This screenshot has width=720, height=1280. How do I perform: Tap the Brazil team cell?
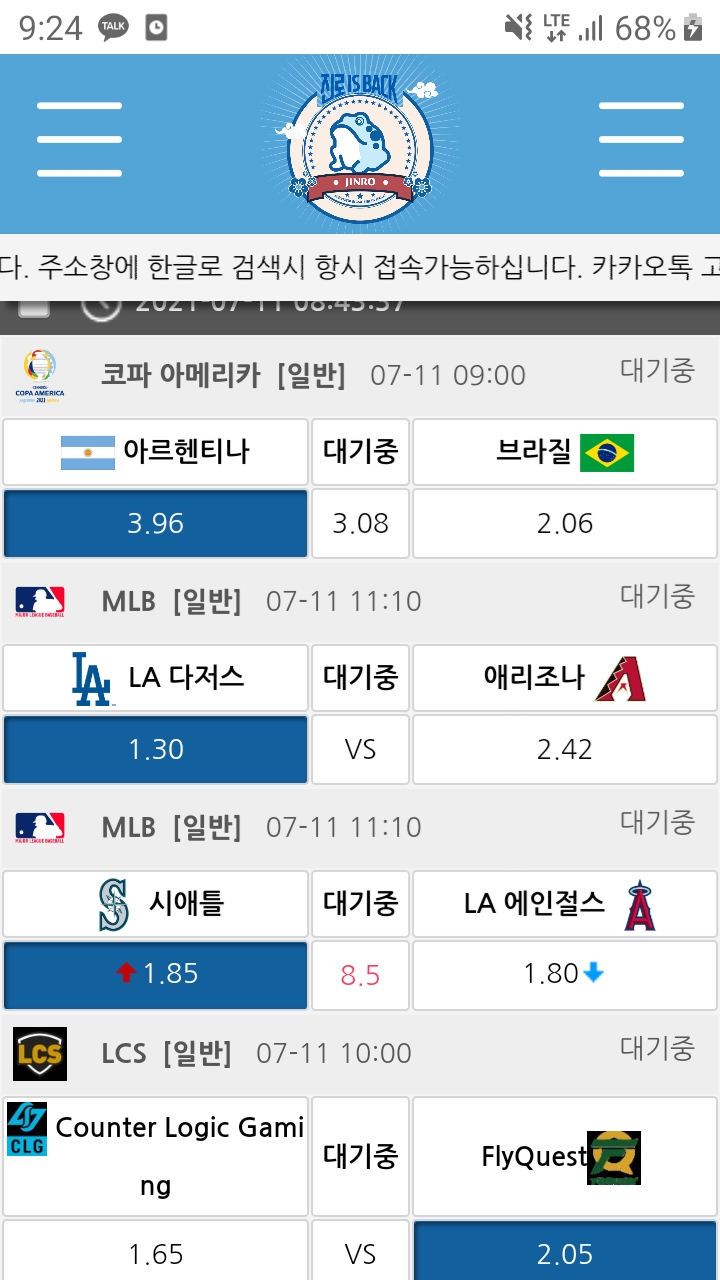(x=565, y=452)
